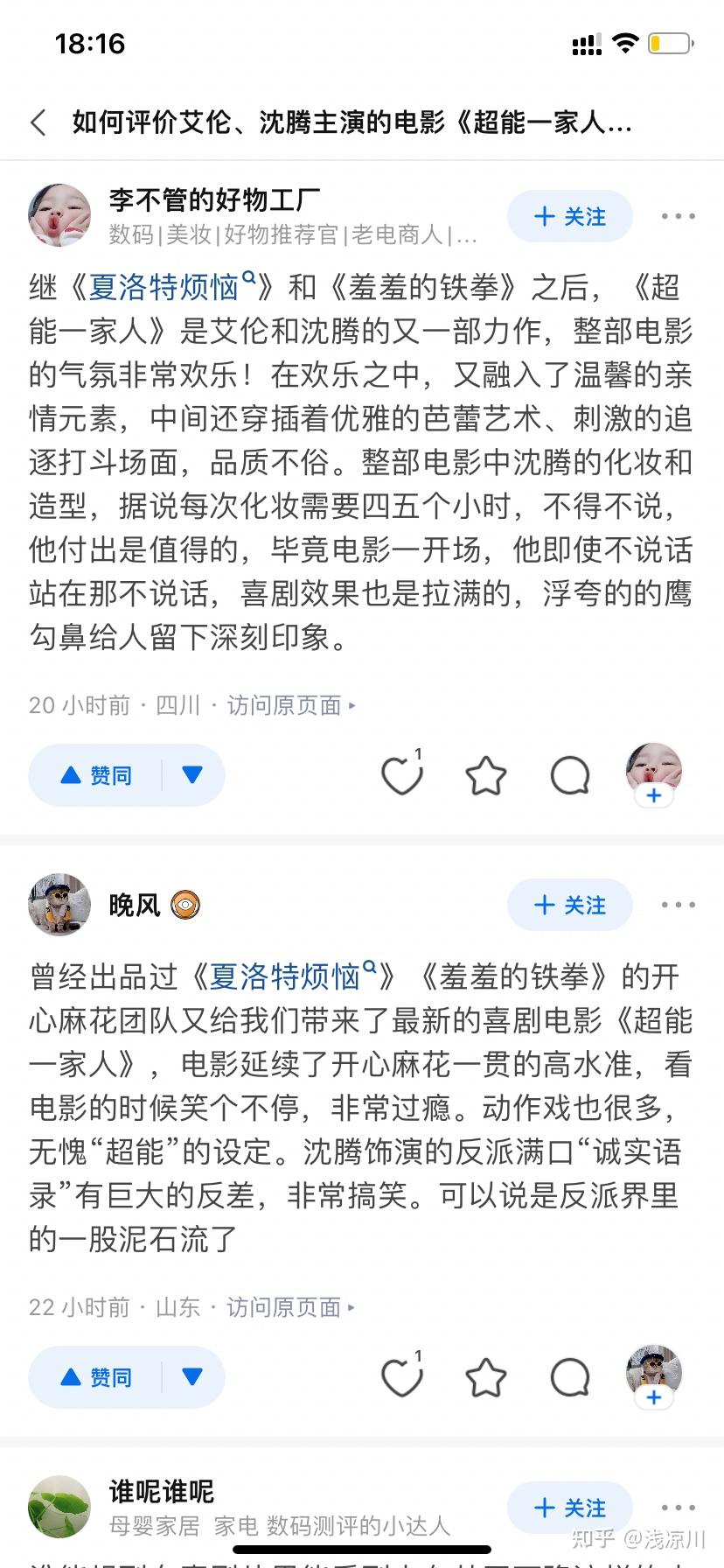Open overflow menu on 晚风's answer
The width and height of the screenshot is (724, 1568).
point(678,905)
